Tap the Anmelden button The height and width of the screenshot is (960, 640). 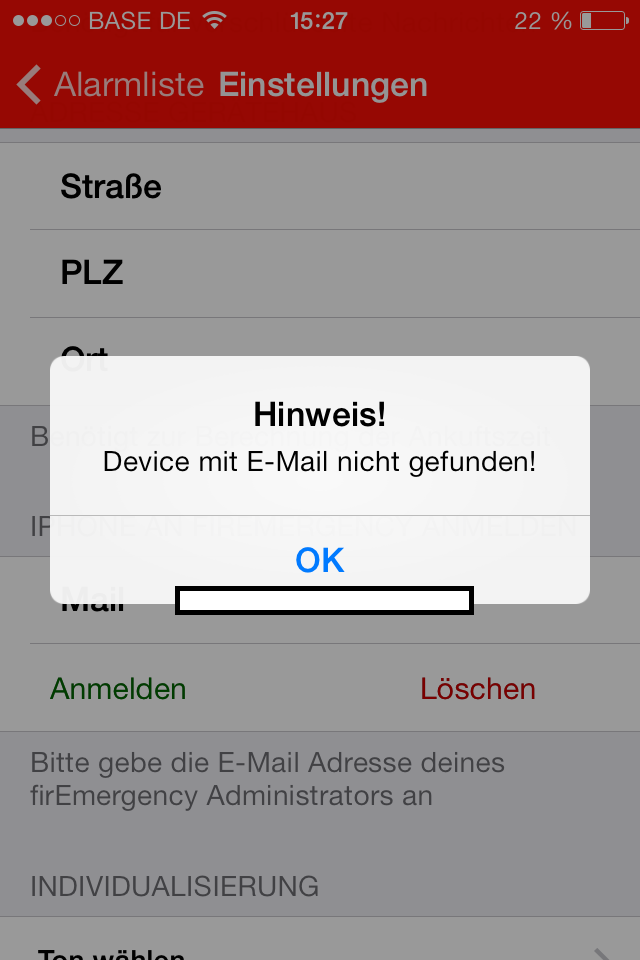pos(118,689)
